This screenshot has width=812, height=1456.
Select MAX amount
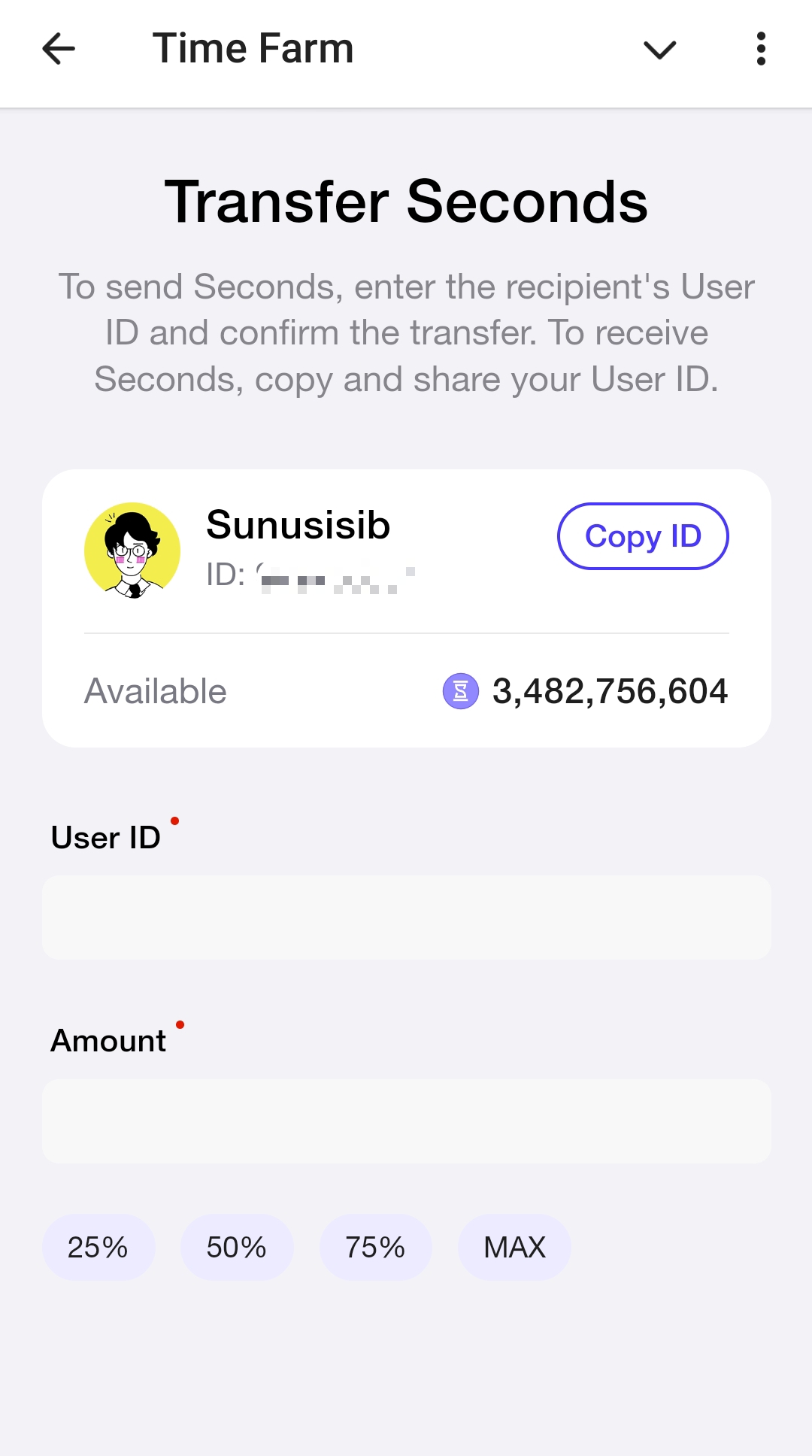pyautogui.click(x=514, y=1248)
